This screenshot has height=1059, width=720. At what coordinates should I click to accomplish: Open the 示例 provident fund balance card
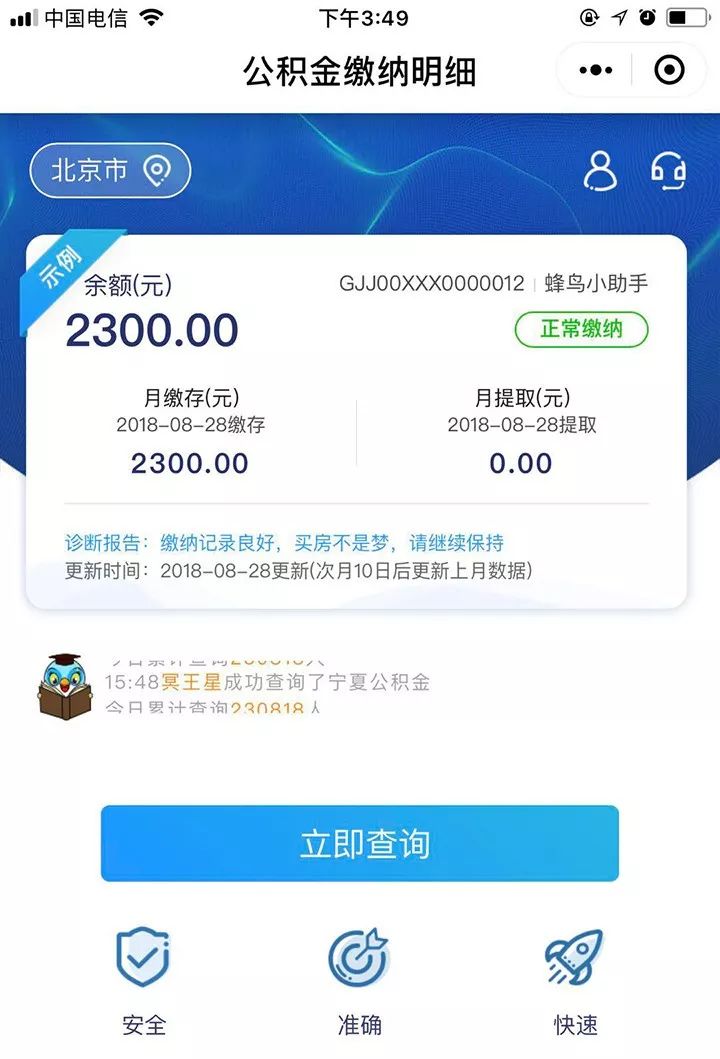point(356,420)
